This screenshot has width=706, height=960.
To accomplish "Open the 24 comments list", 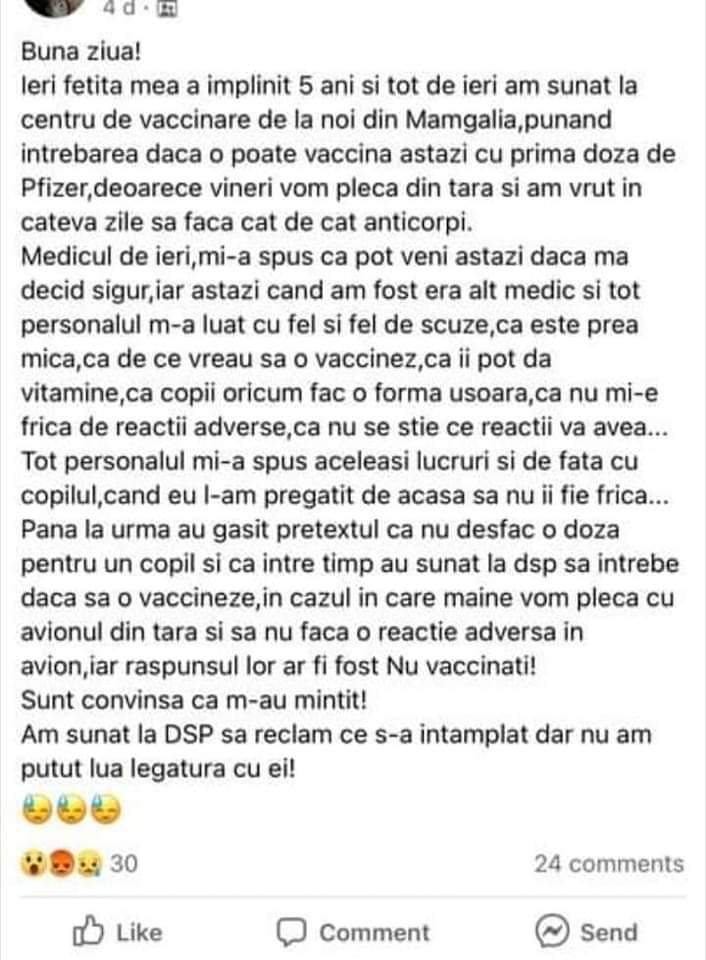I will tap(608, 864).
